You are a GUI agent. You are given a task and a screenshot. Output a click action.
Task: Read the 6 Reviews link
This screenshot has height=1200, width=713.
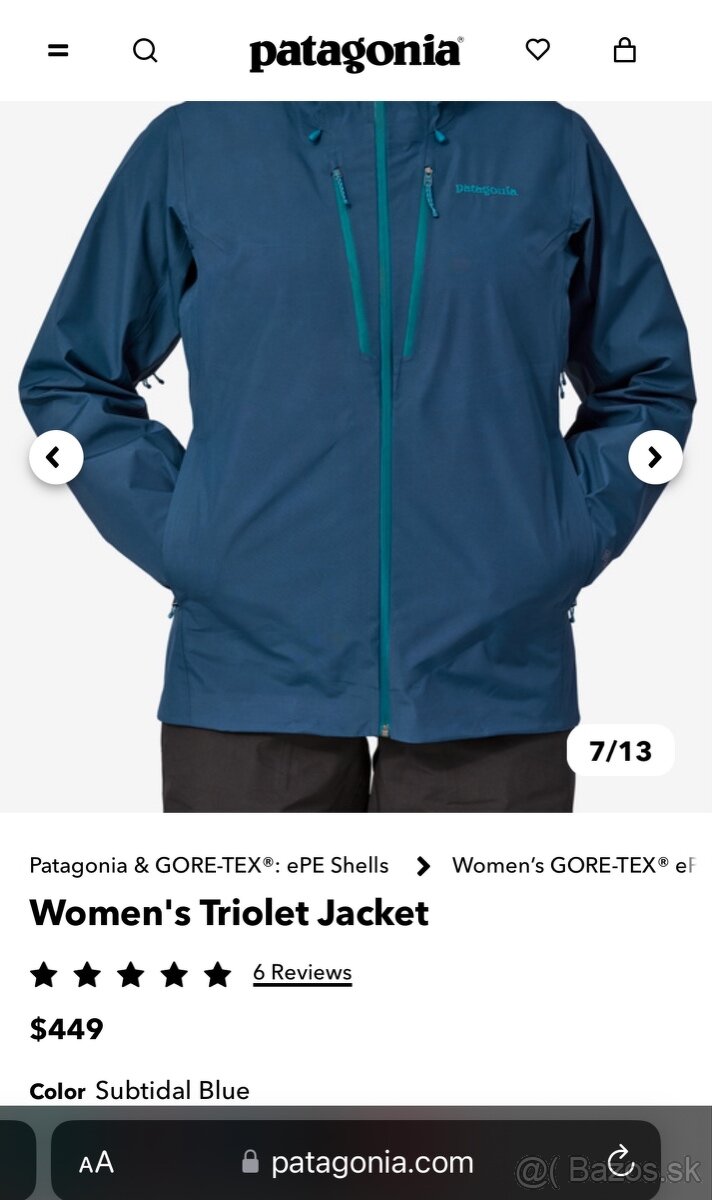(302, 972)
